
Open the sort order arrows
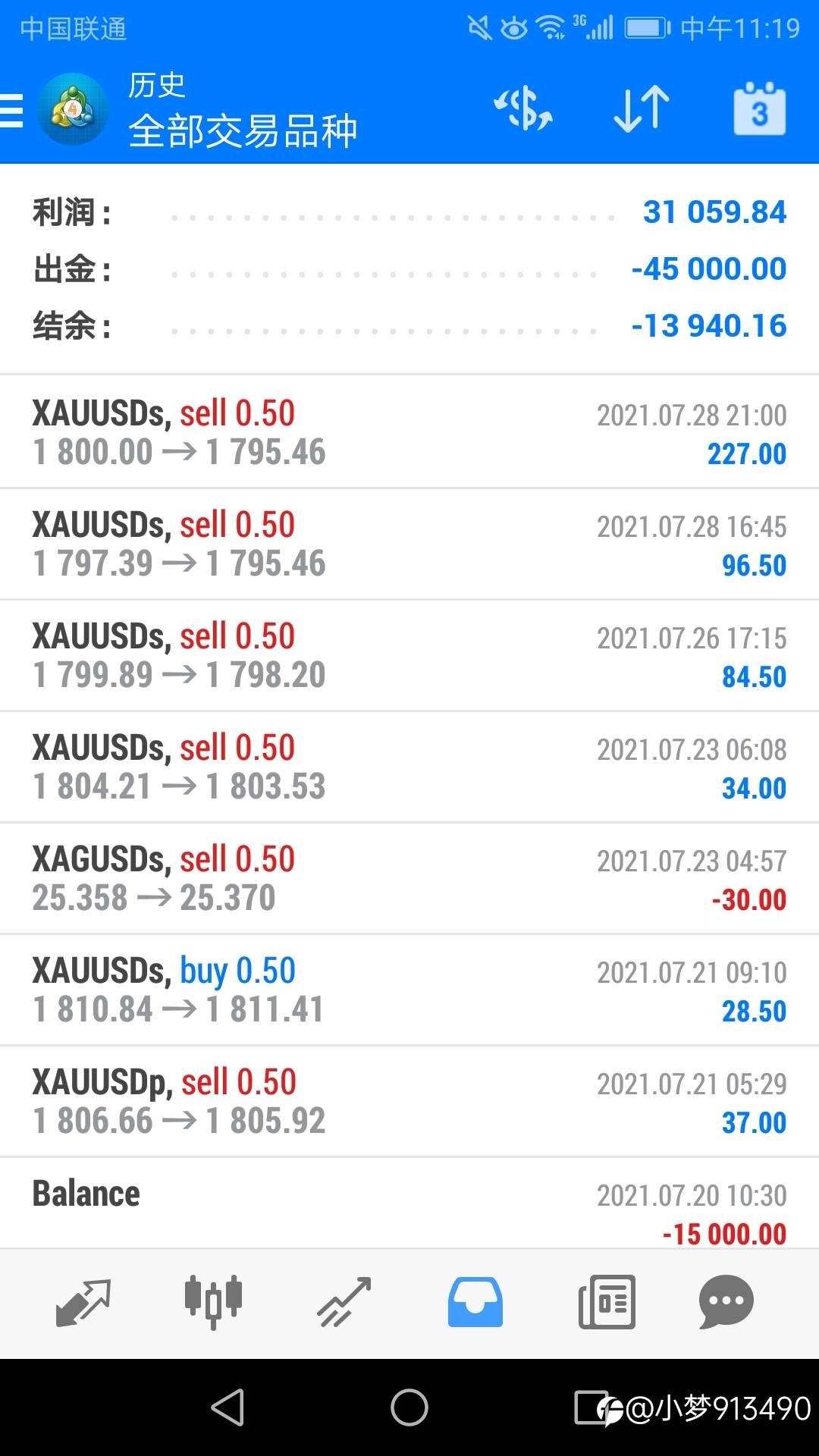pyautogui.click(x=641, y=109)
